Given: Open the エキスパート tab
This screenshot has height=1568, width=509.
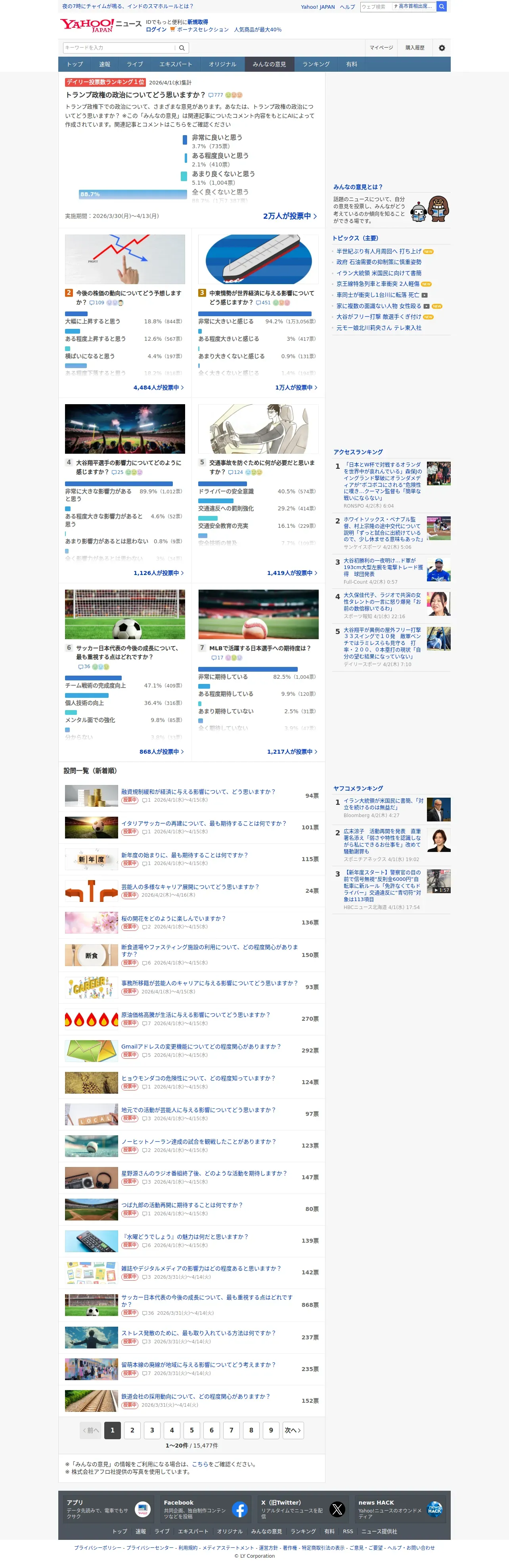Looking at the screenshot, I should tap(175, 64).
